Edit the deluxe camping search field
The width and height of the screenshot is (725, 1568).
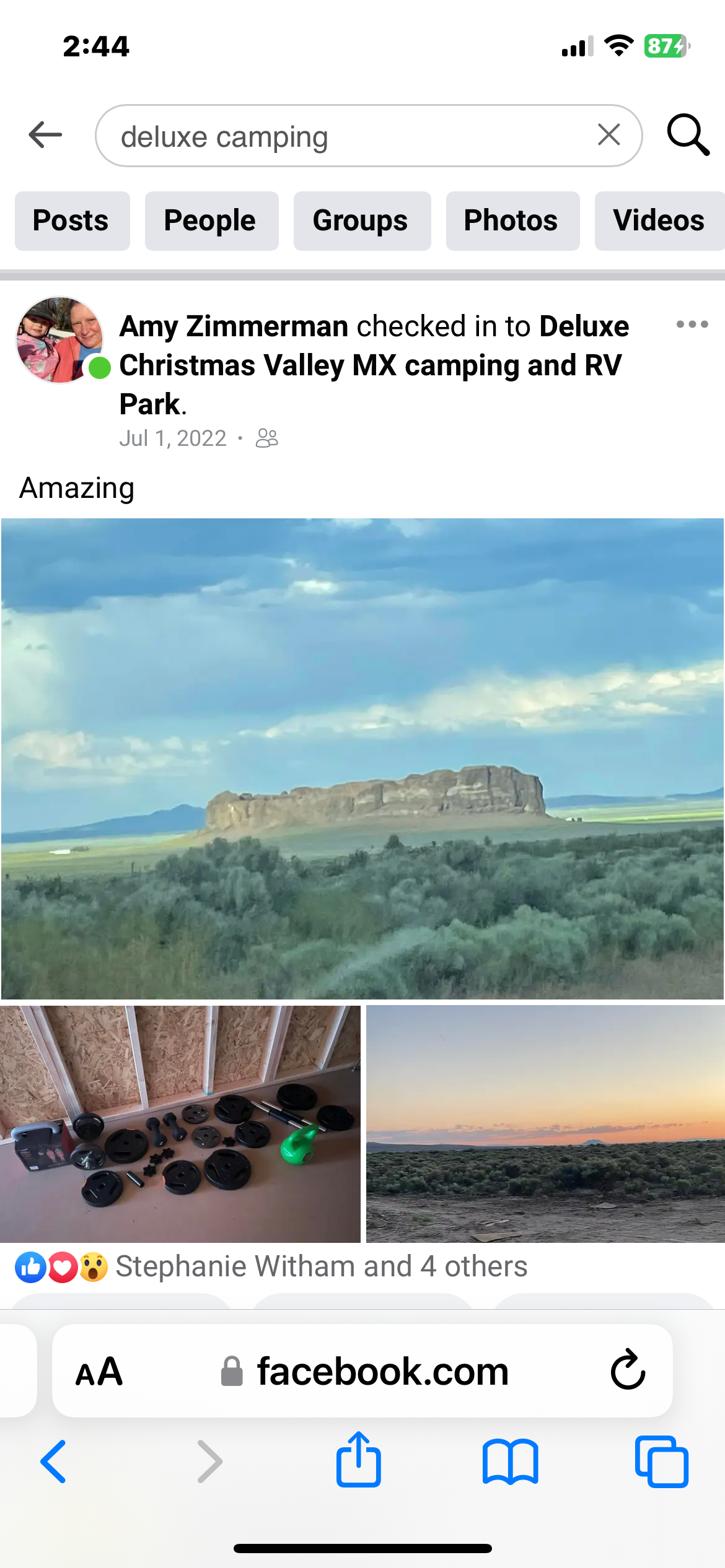347,136
